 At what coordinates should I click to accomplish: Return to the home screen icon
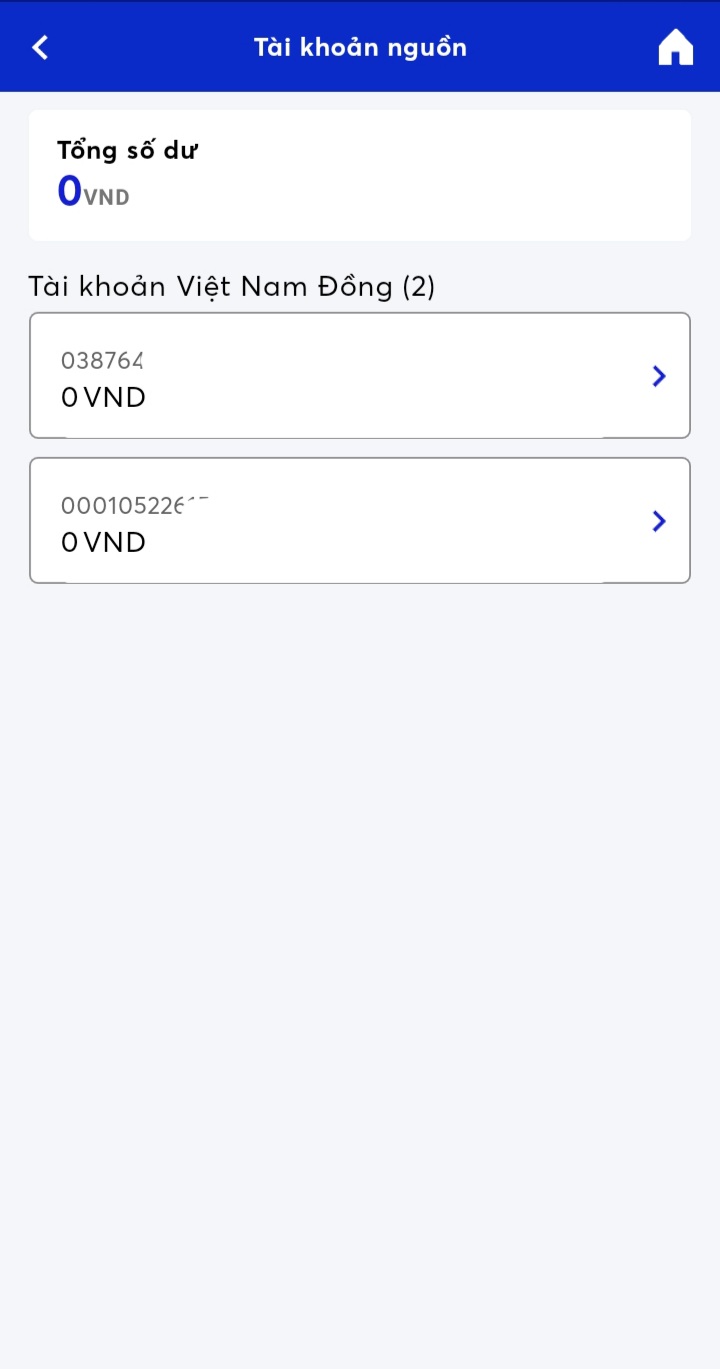point(675,47)
